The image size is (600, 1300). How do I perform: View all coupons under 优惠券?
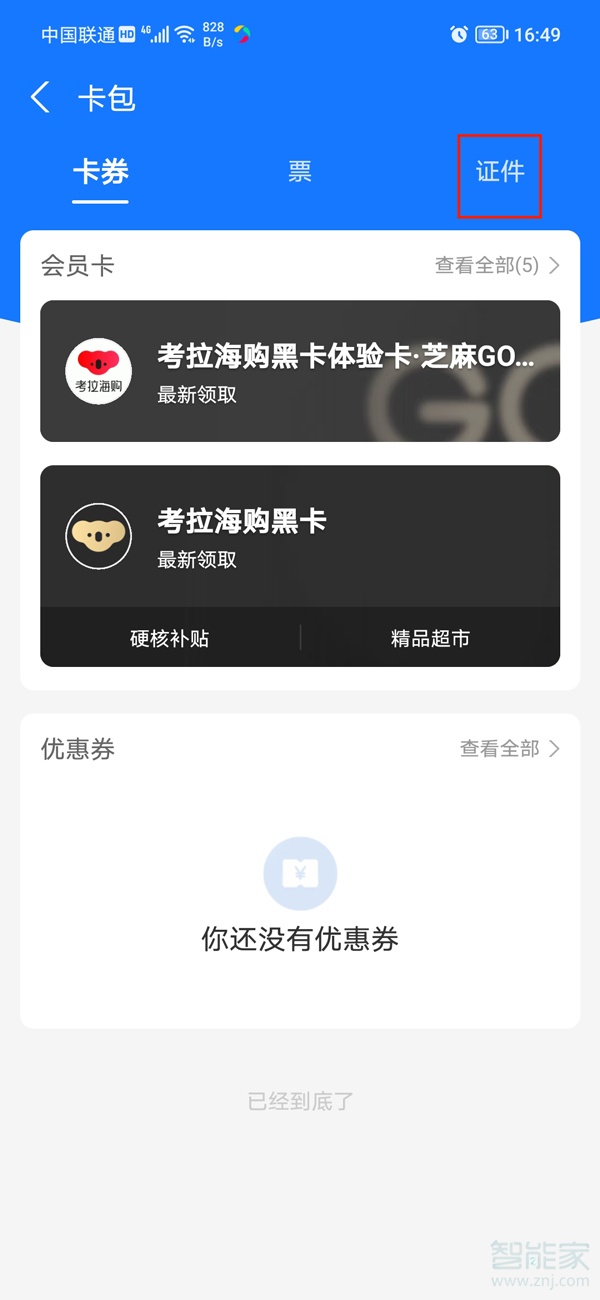tap(509, 749)
